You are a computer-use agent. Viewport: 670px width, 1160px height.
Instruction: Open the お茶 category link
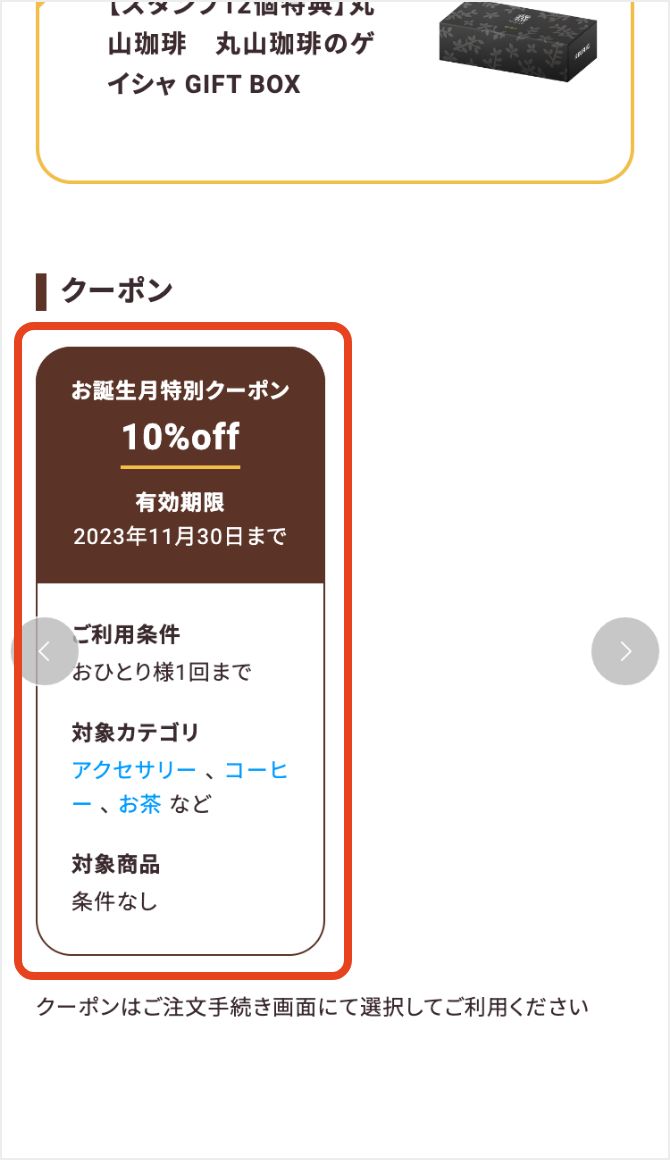140,803
